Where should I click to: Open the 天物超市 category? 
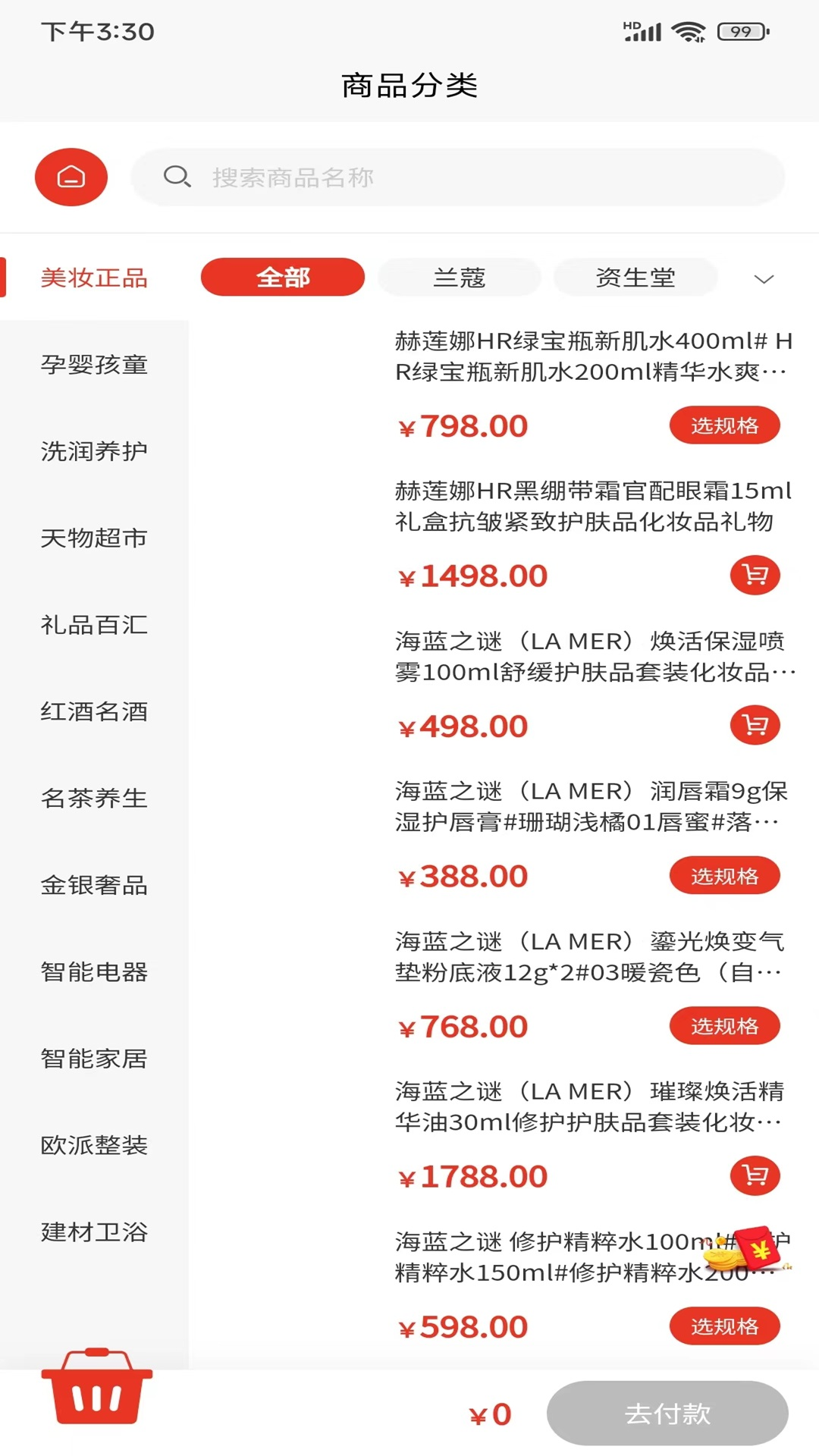[x=94, y=538]
